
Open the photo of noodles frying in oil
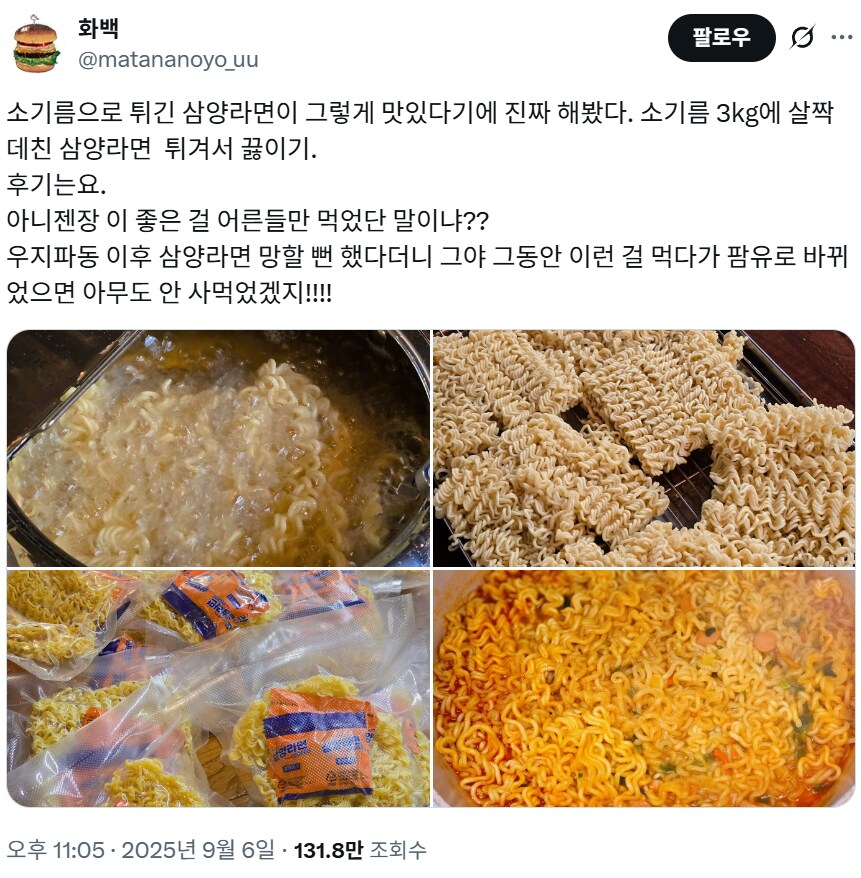[218, 448]
